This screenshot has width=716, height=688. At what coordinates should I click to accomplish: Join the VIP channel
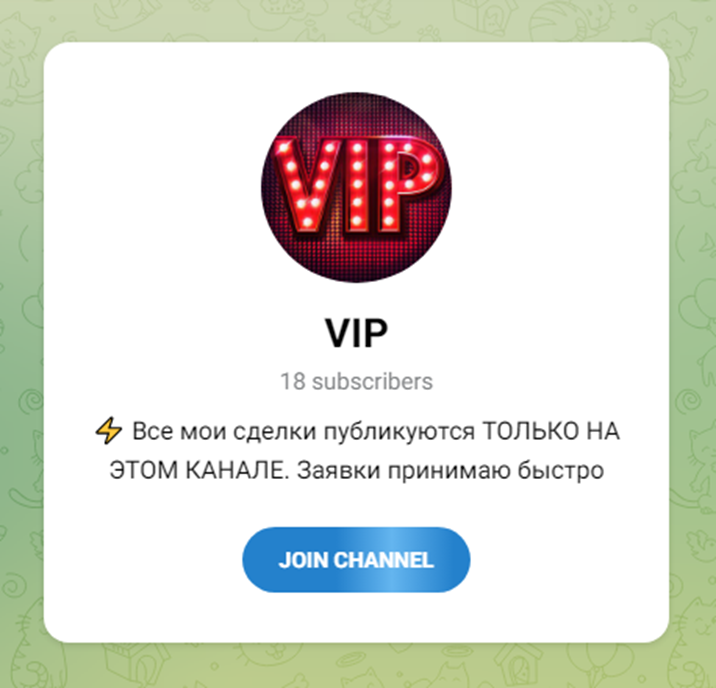point(356,560)
